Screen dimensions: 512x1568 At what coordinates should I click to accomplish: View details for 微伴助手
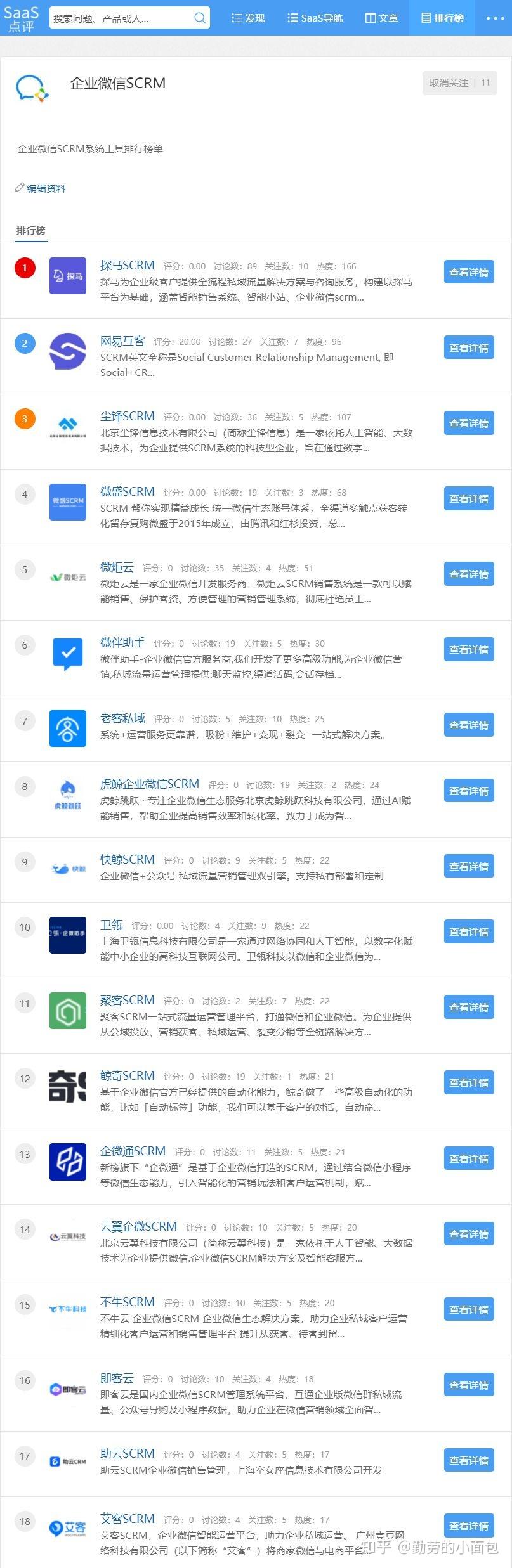469,650
